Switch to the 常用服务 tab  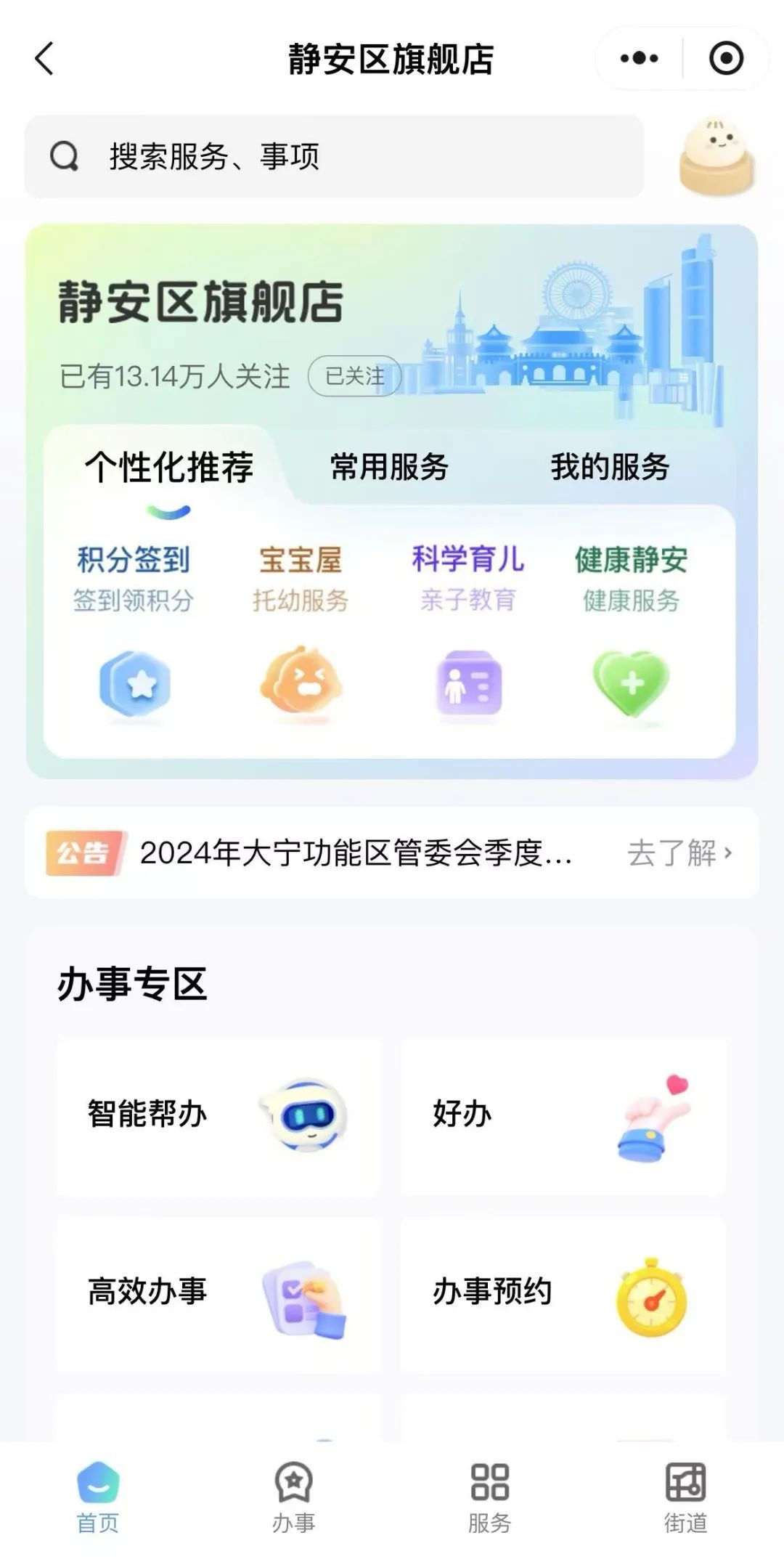[x=389, y=467]
